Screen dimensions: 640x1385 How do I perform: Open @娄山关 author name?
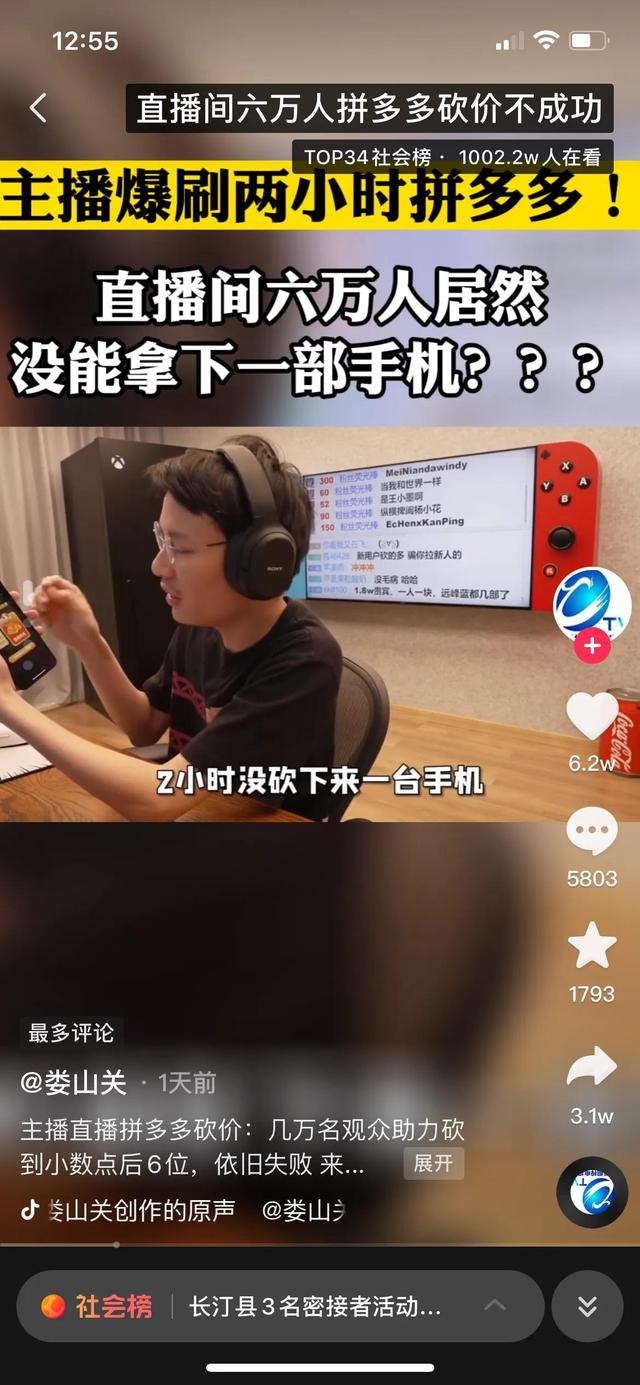coord(74,1082)
